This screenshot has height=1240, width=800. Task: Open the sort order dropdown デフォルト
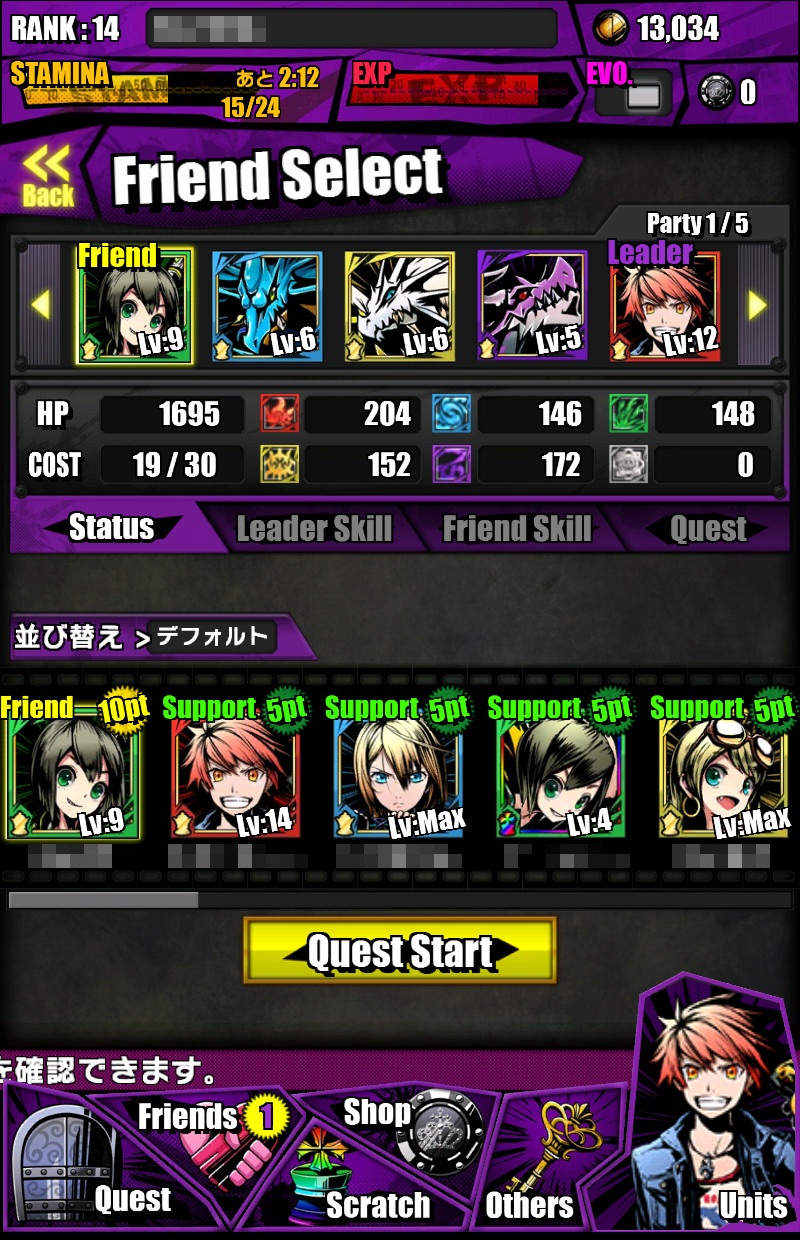212,637
